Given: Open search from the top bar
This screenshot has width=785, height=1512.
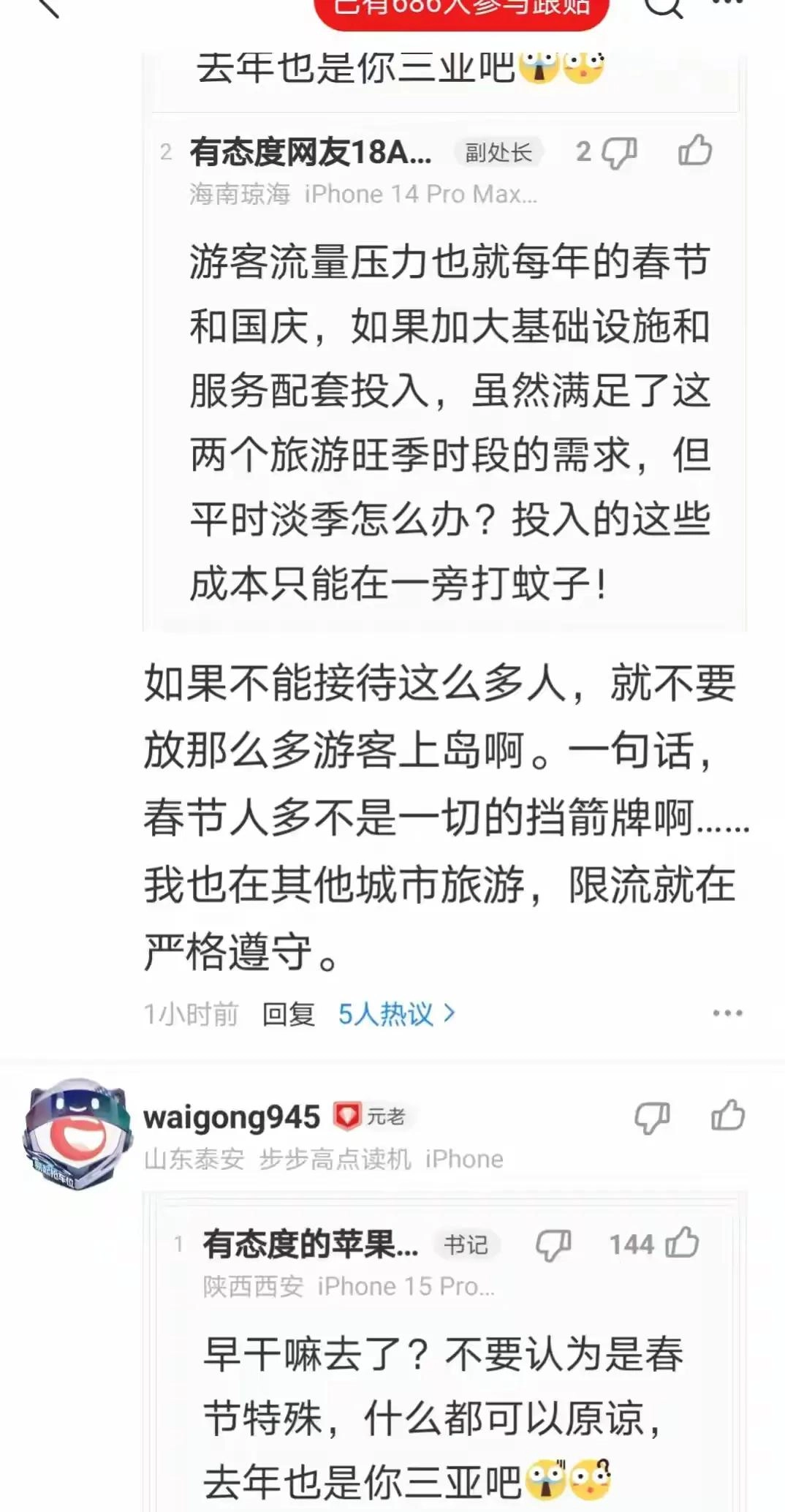Looking at the screenshot, I should coord(664,6).
